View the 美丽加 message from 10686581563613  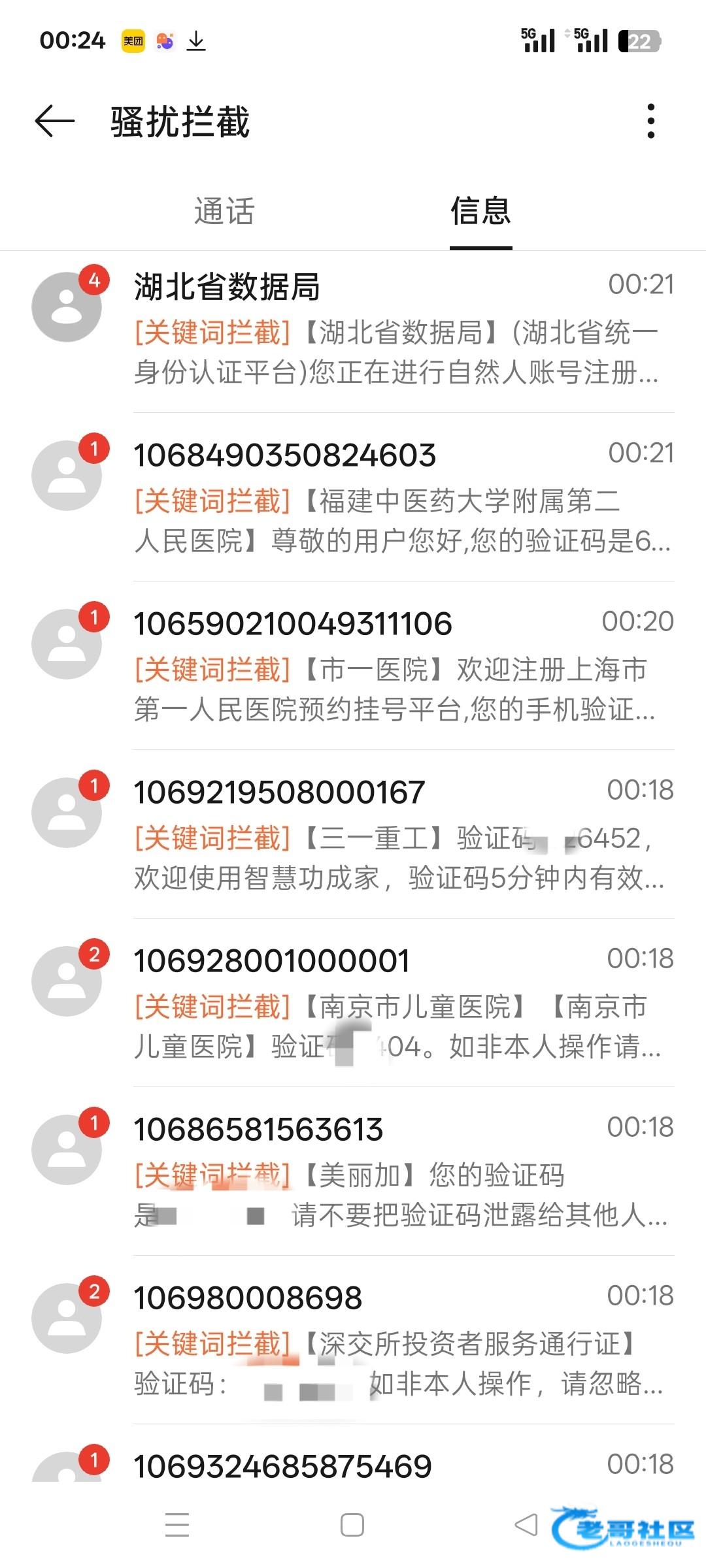tap(353, 1172)
